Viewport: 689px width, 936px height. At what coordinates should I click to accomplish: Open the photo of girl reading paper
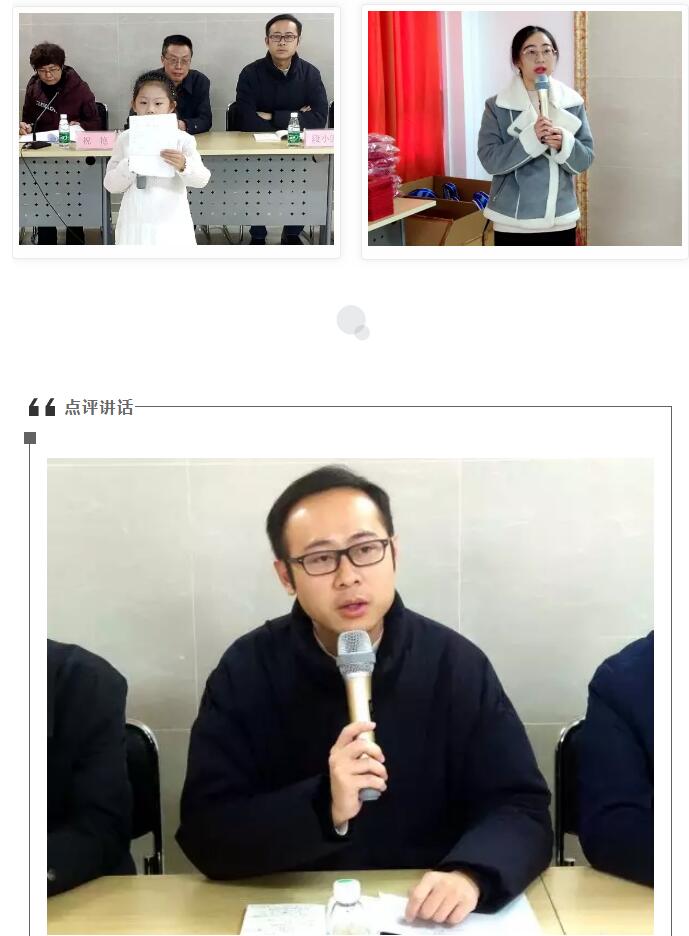point(176,129)
